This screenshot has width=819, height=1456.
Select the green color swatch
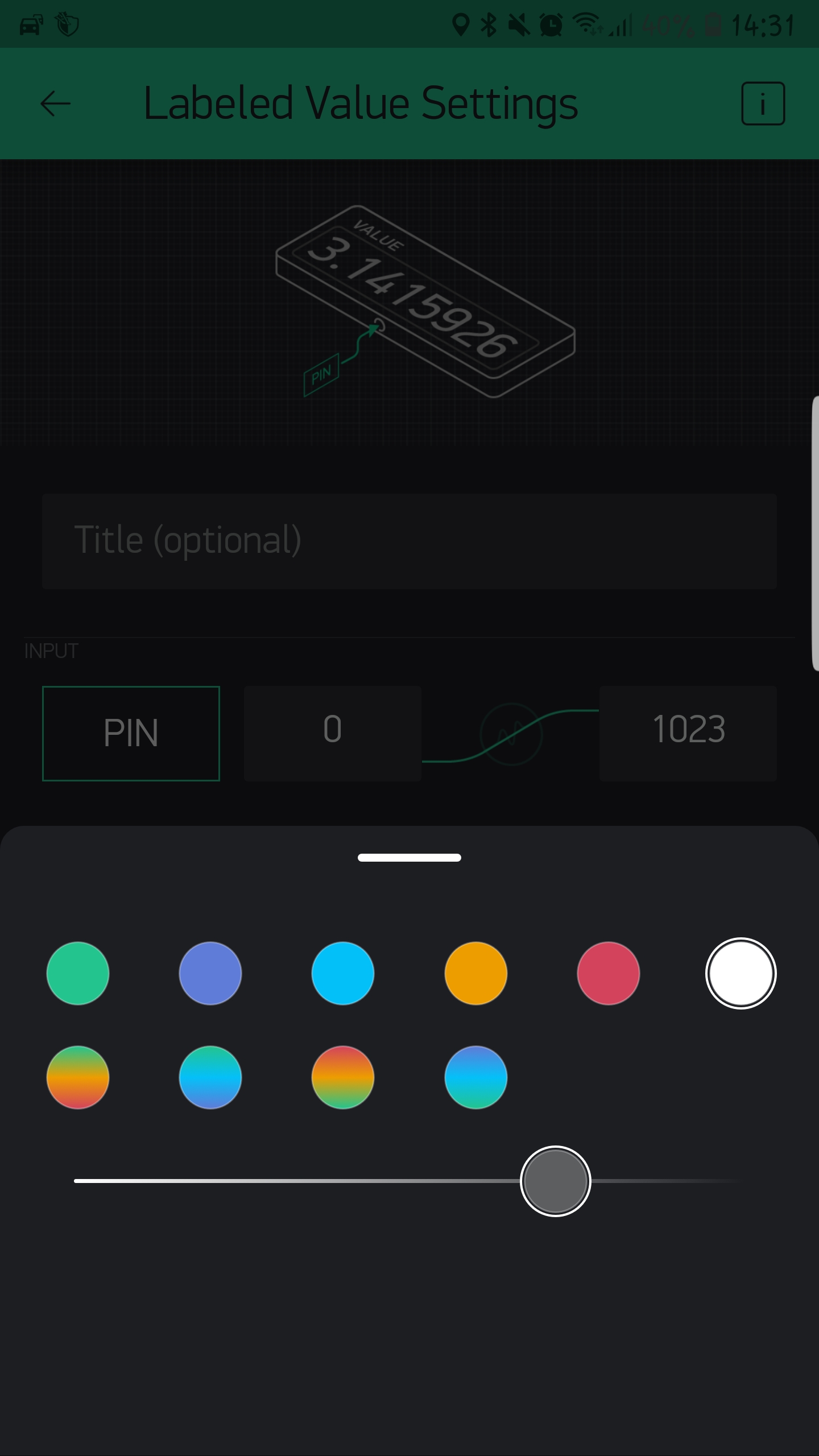tap(77, 973)
